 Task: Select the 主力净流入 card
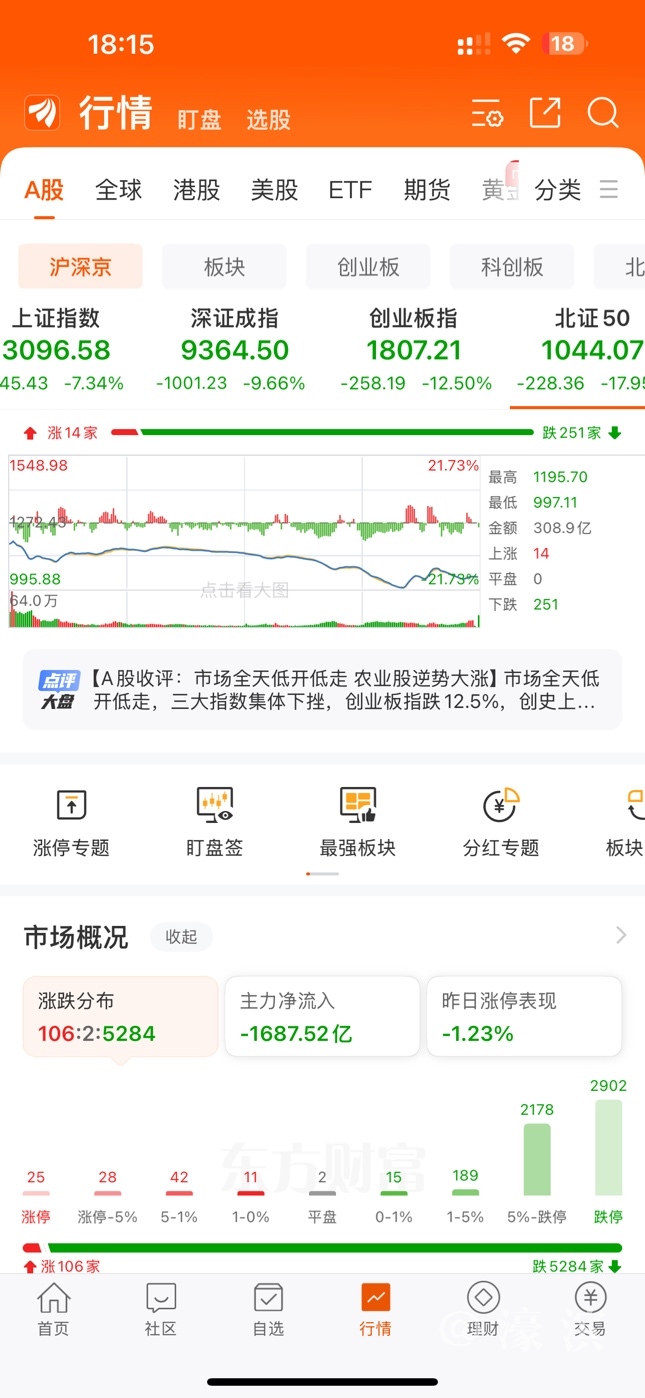coord(322,1017)
